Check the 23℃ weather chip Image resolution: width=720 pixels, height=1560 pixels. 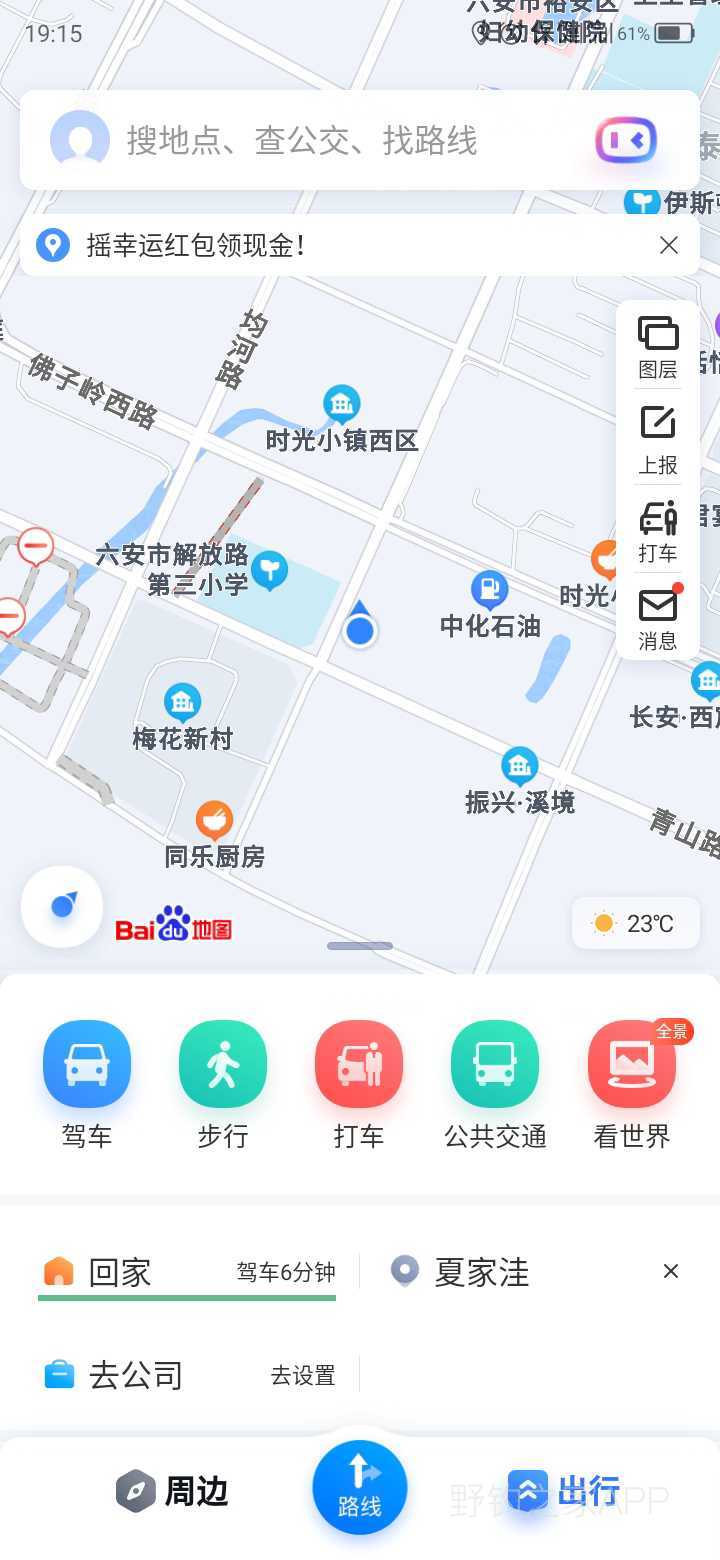point(636,923)
